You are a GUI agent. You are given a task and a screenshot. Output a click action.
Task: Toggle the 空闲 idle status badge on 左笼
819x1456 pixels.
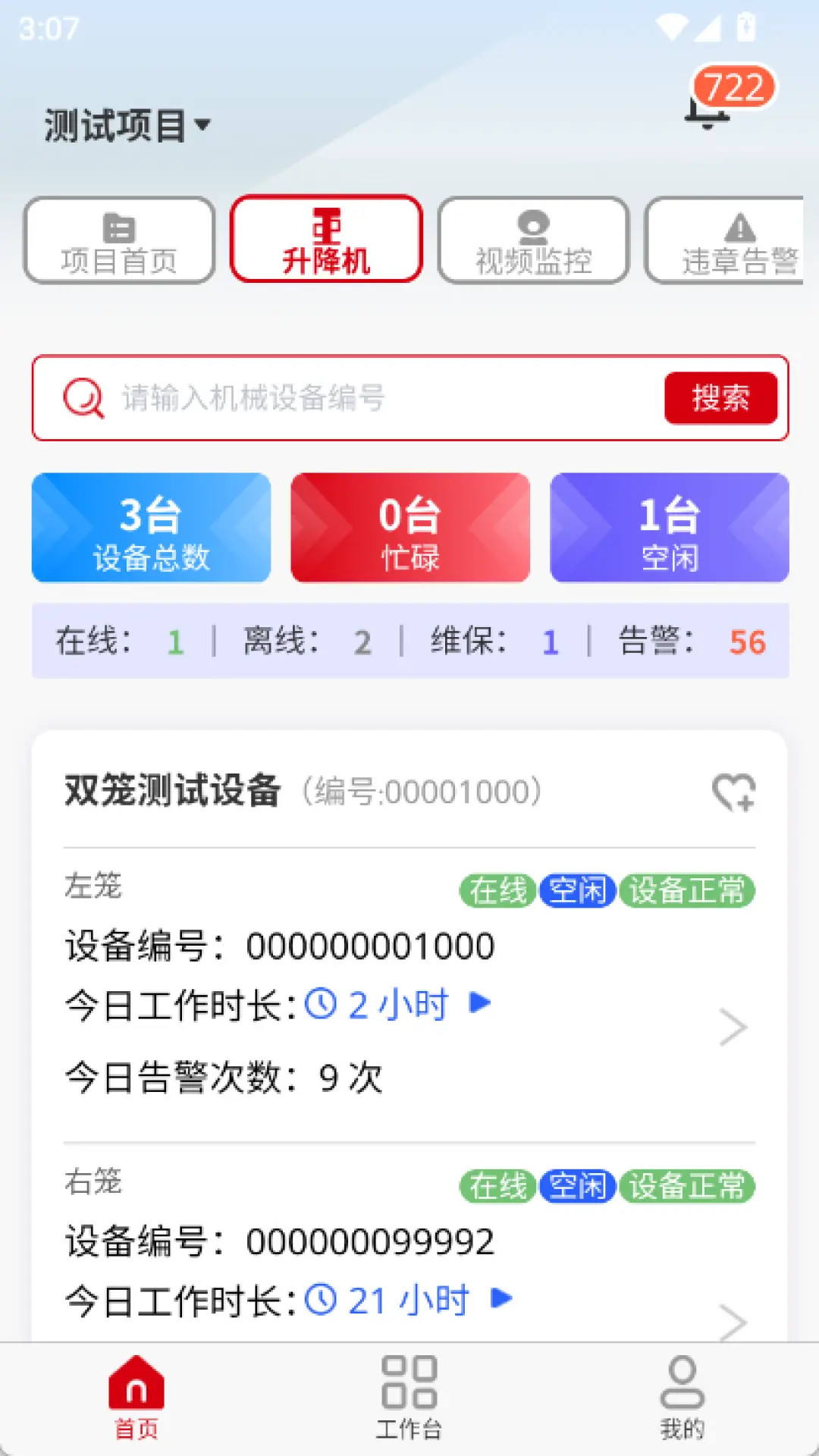(577, 892)
